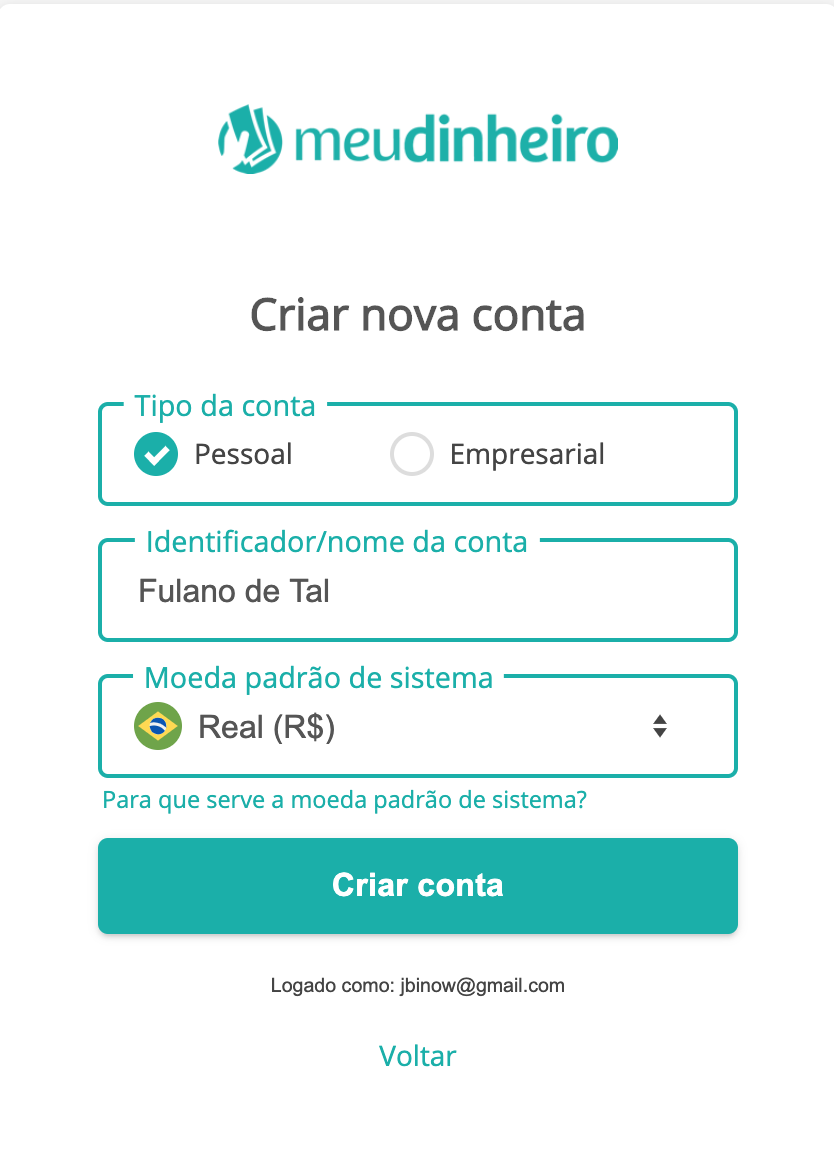Screen dimensions: 834x1168
Task: Edit the Identificador/nome da conta field
Action: pos(417,592)
